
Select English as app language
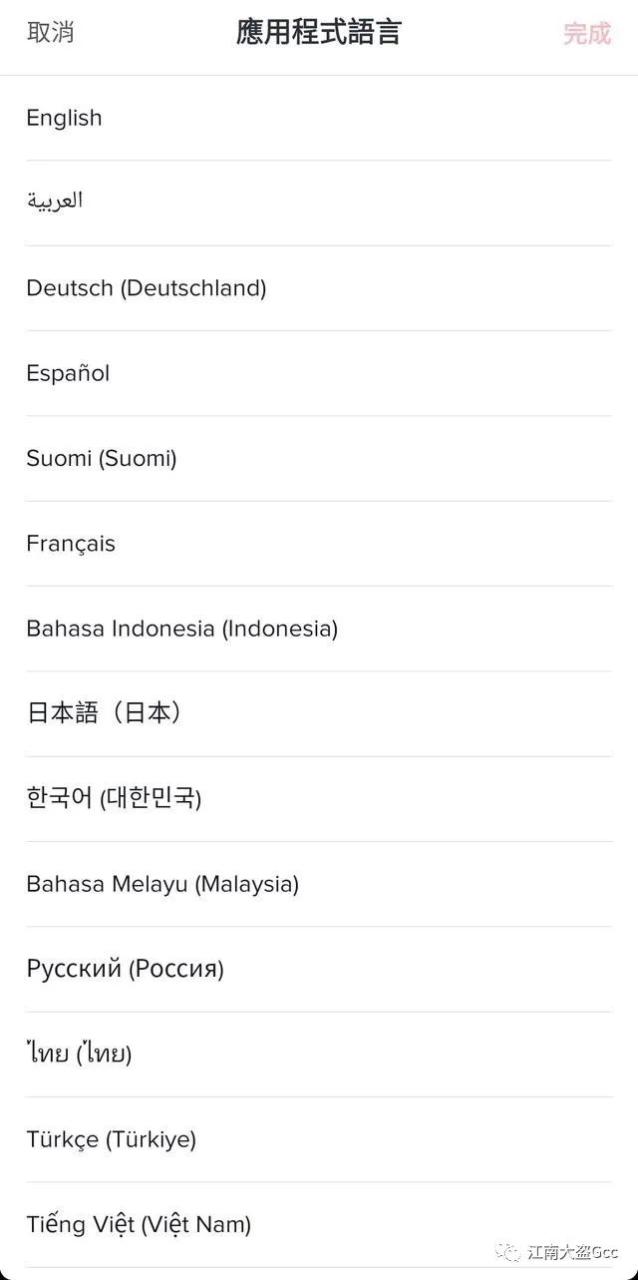click(64, 118)
